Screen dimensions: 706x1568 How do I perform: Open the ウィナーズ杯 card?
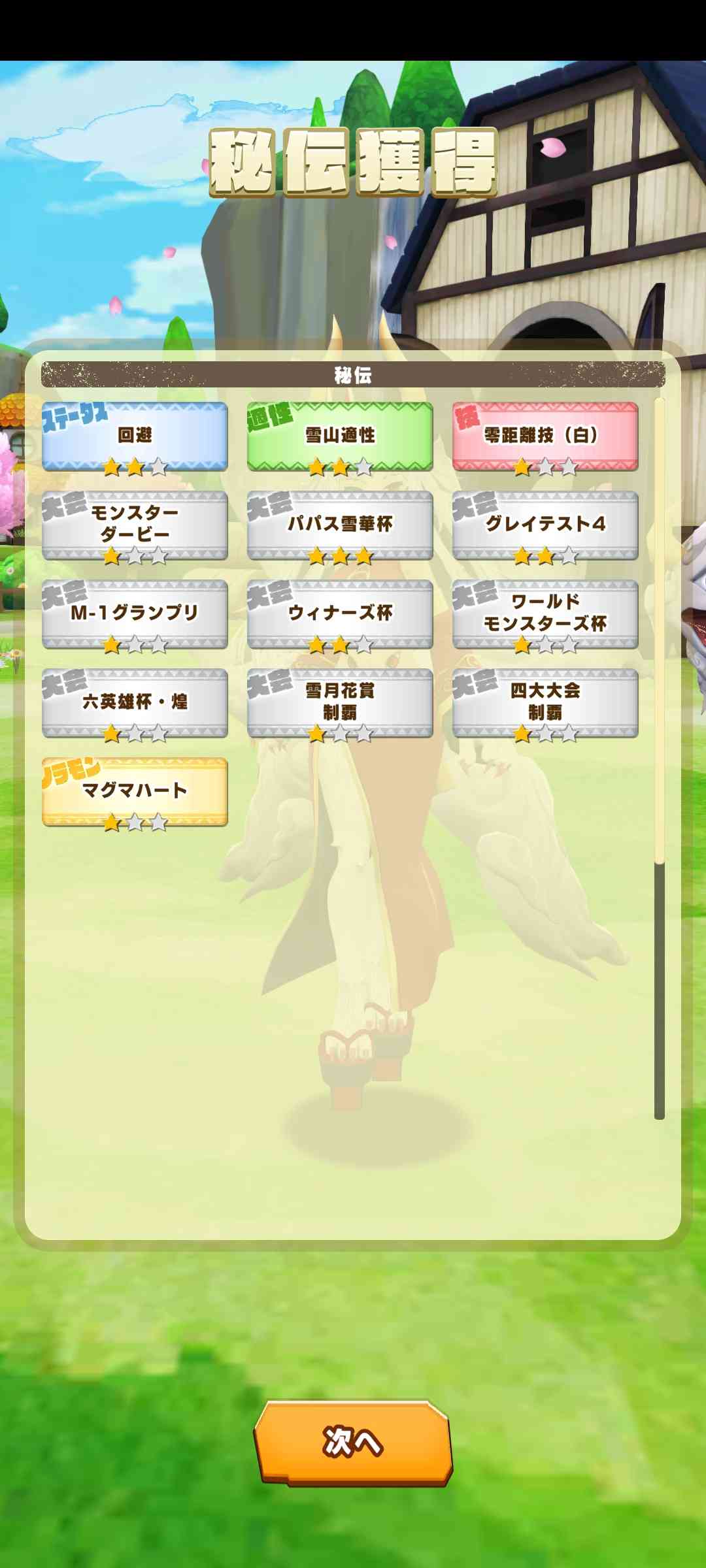click(340, 614)
